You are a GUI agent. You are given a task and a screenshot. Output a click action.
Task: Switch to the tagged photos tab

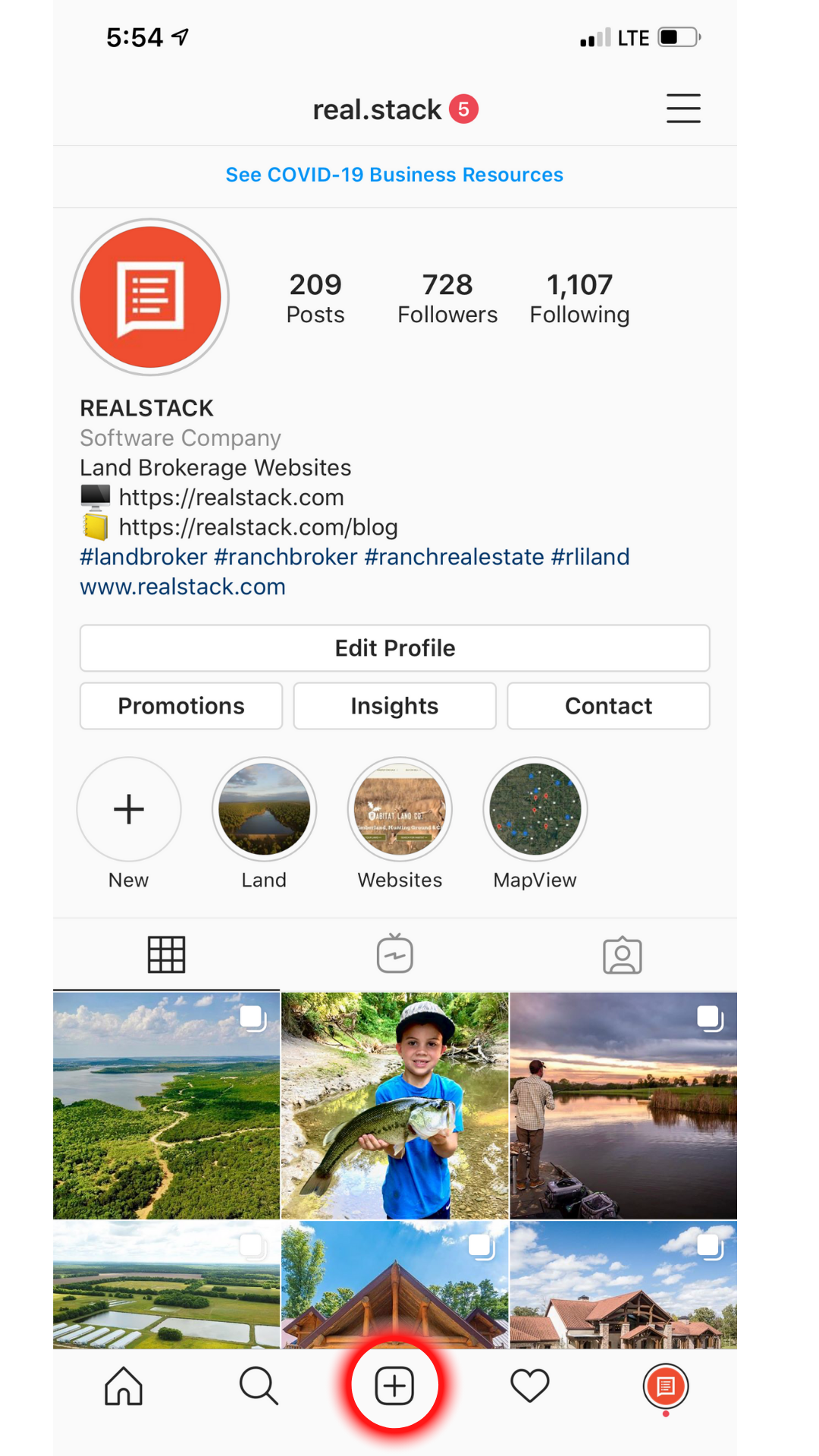pos(623,955)
